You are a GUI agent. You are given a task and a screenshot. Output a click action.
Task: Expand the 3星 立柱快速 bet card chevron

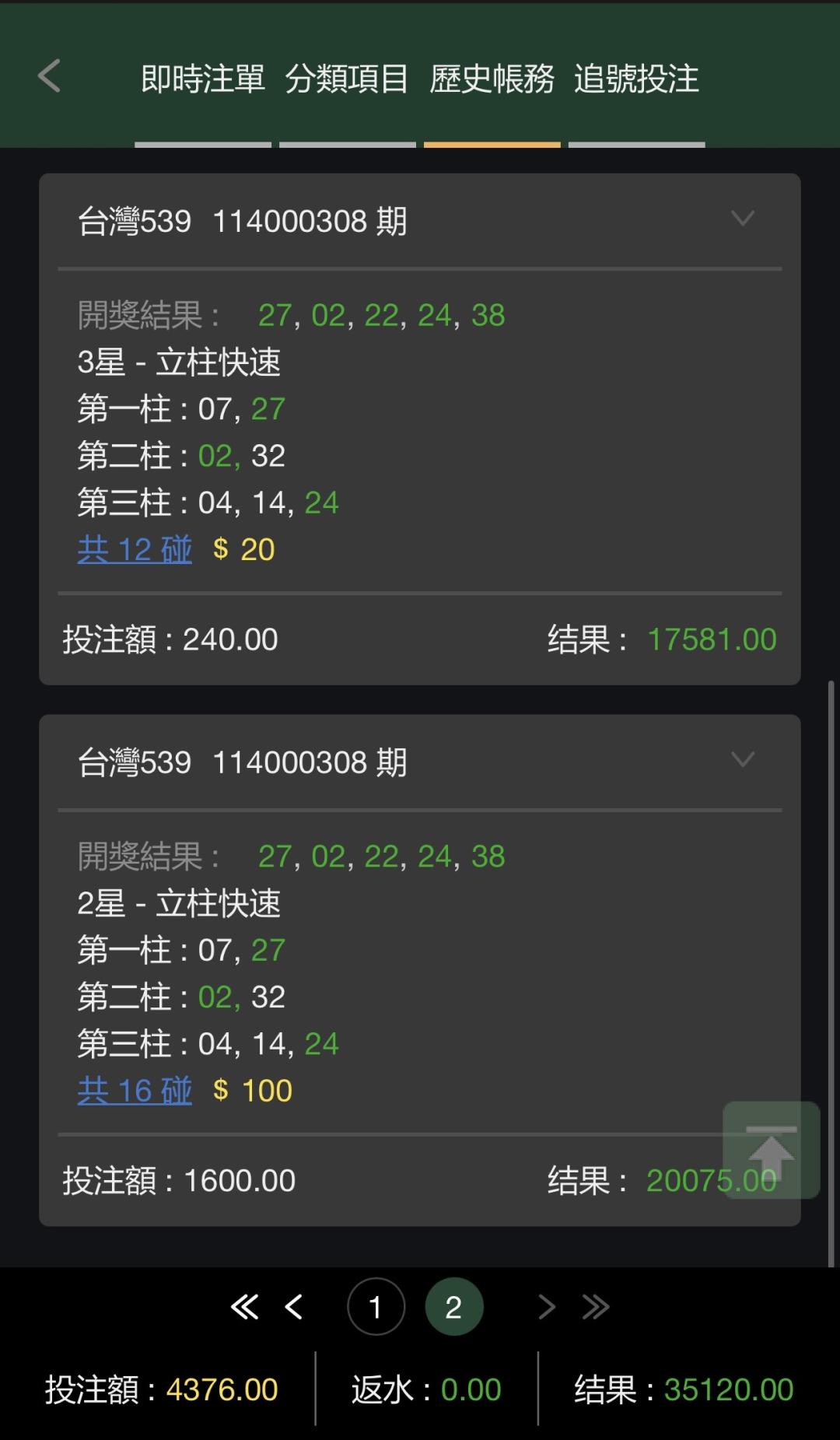(x=743, y=219)
